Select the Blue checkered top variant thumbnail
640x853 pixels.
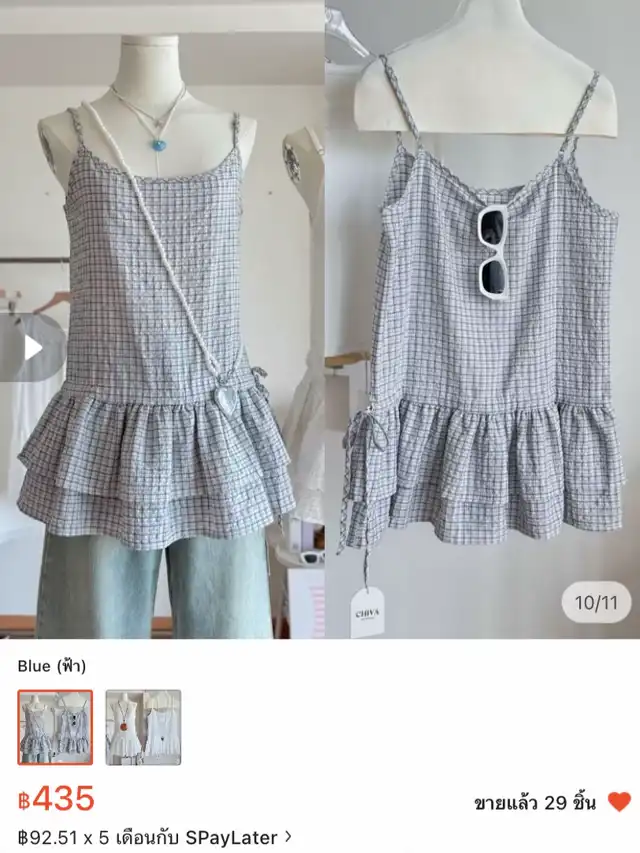click(x=55, y=727)
